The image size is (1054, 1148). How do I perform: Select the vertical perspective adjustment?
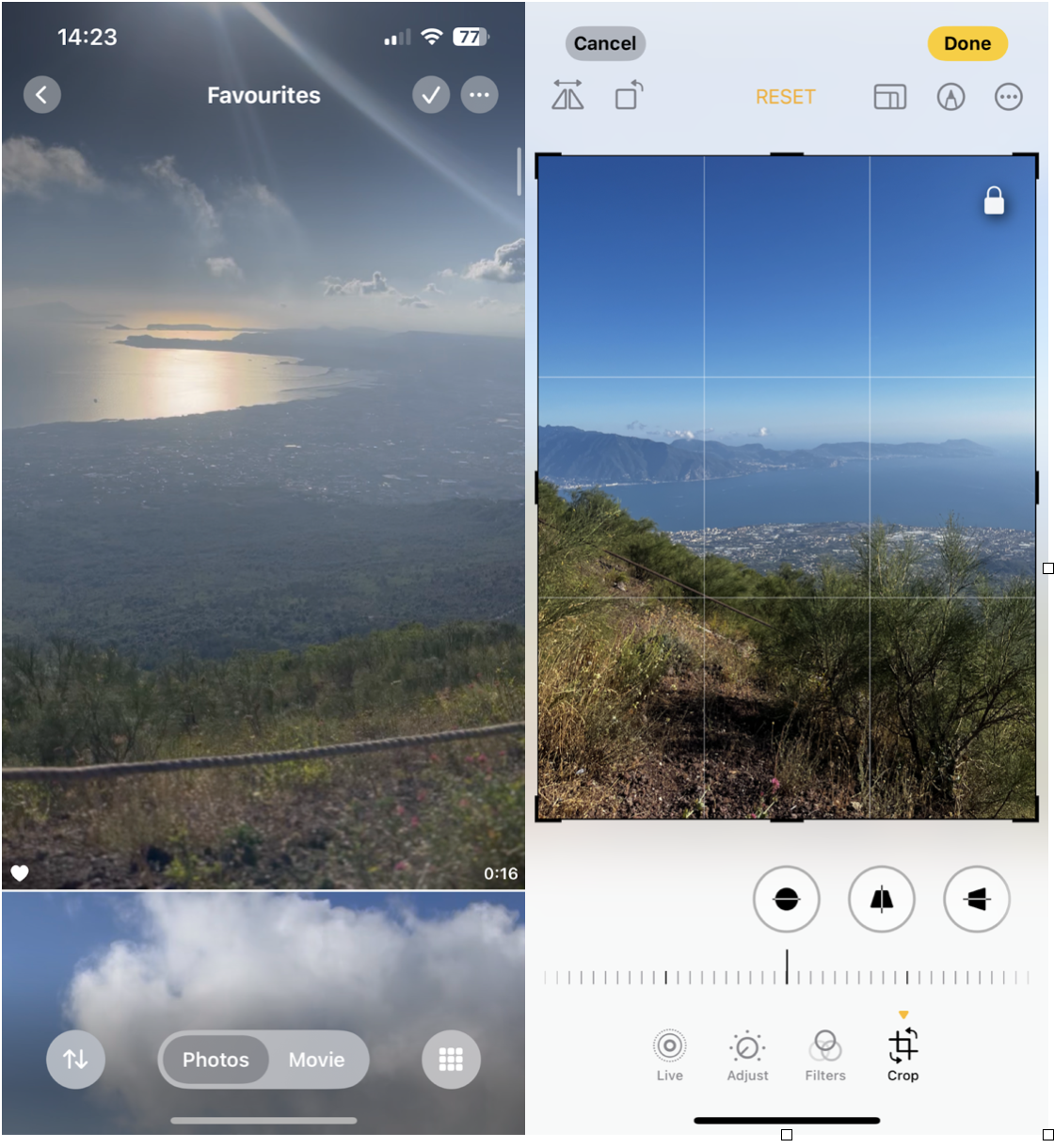pos(881,900)
